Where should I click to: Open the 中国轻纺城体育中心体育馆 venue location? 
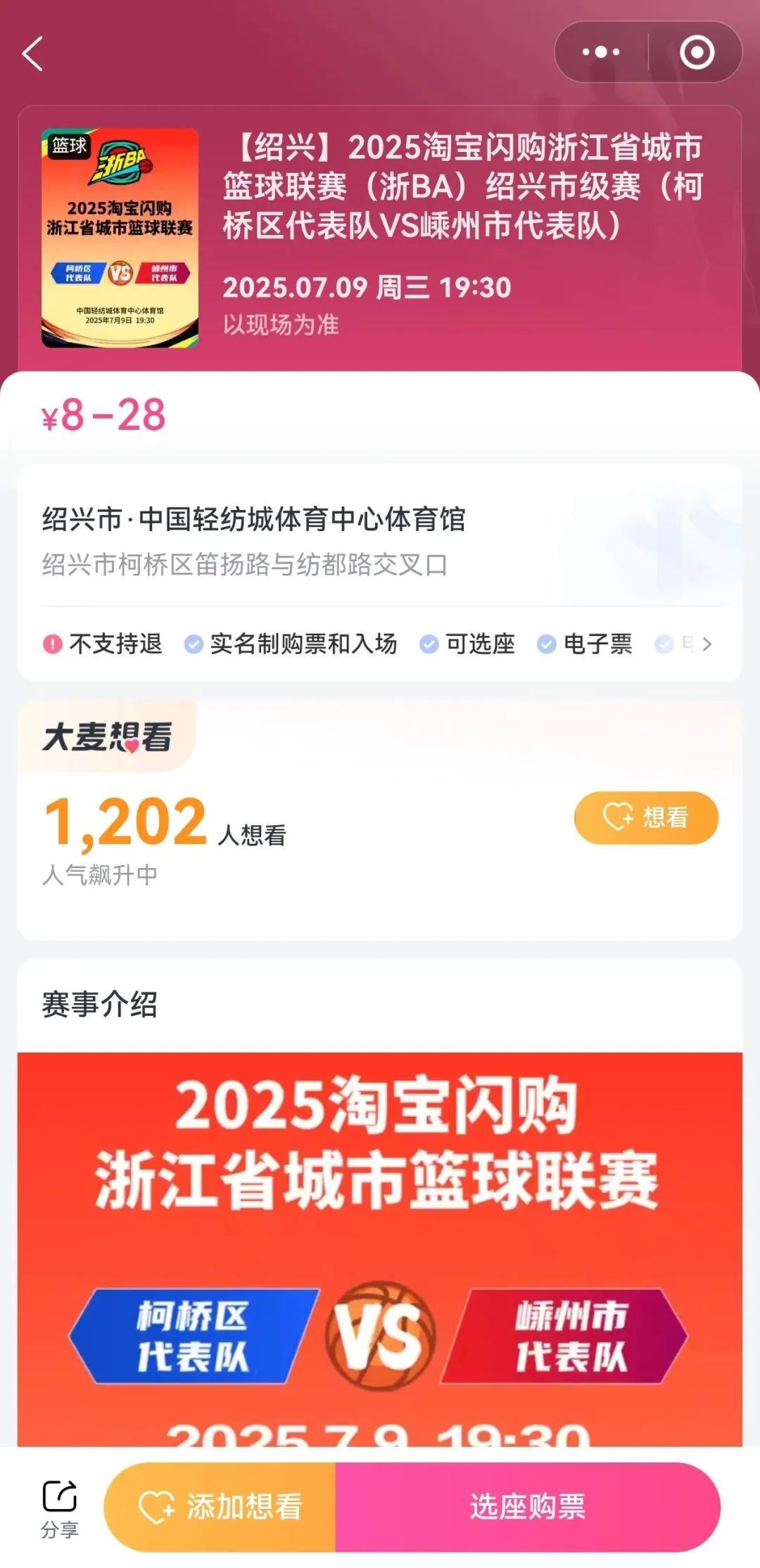[253, 519]
